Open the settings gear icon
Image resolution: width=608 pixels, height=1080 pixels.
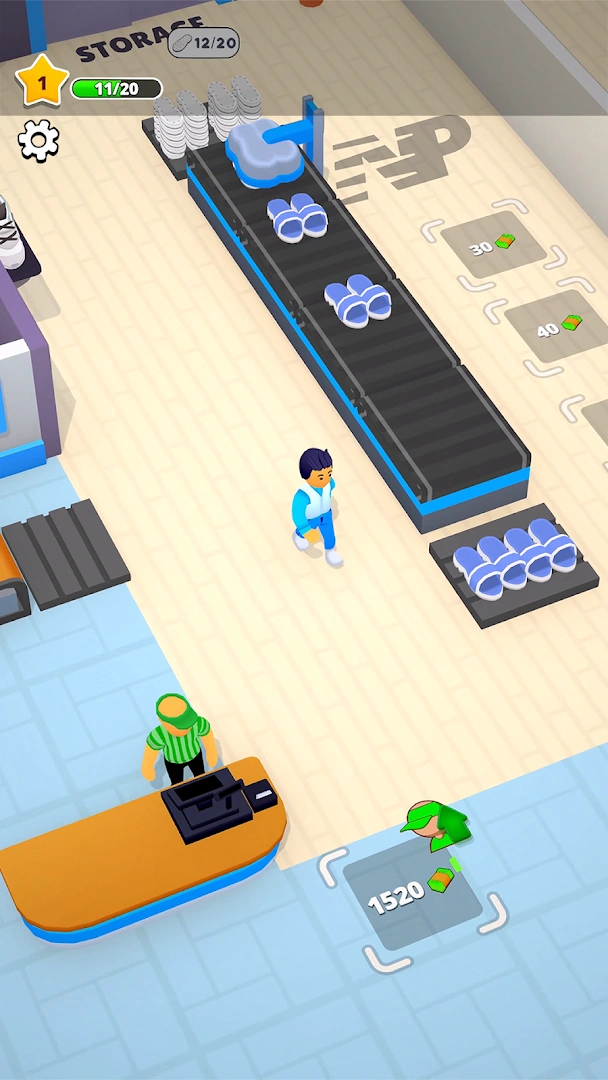[38, 141]
